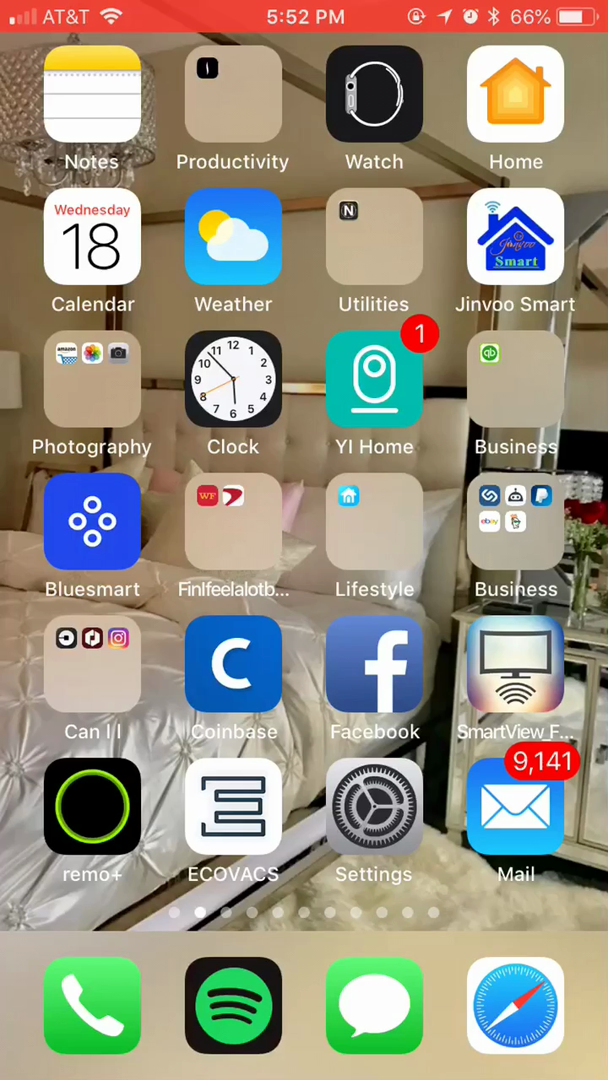Open ECOVACS app
This screenshot has width=608, height=1080.
pyautogui.click(x=233, y=807)
